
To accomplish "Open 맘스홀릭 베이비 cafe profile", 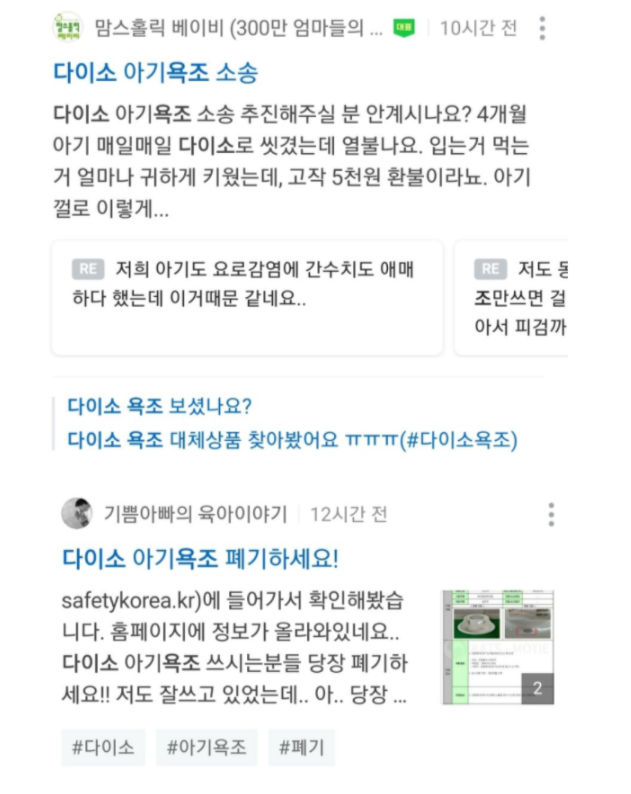I will (x=237, y=28).
